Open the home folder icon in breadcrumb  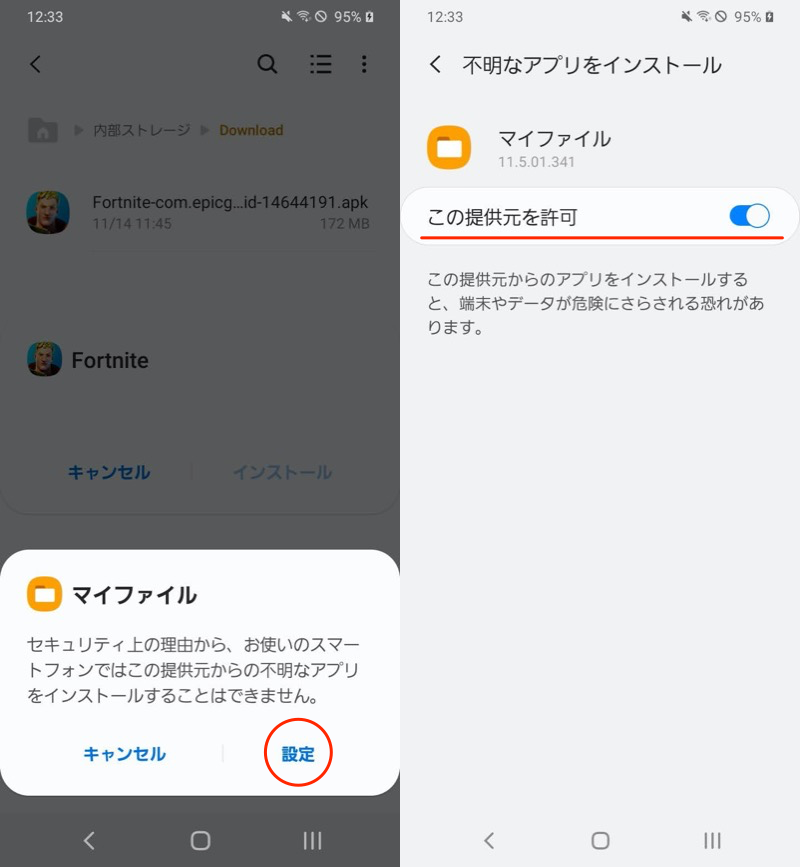pos(42,130)
